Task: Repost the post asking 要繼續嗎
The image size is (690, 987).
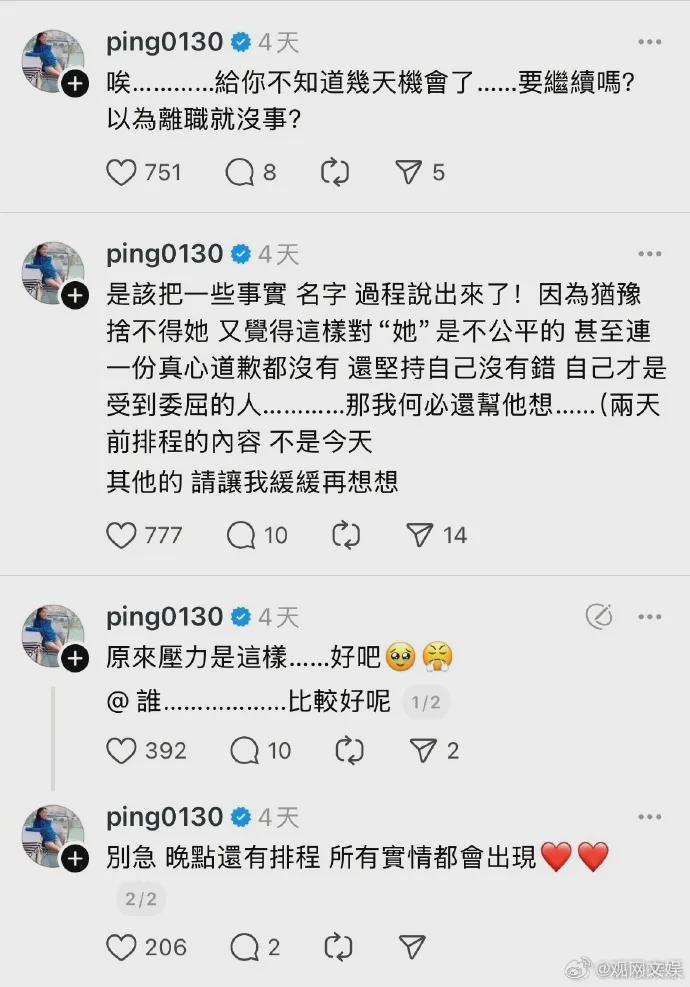Action: pos(334,173)
